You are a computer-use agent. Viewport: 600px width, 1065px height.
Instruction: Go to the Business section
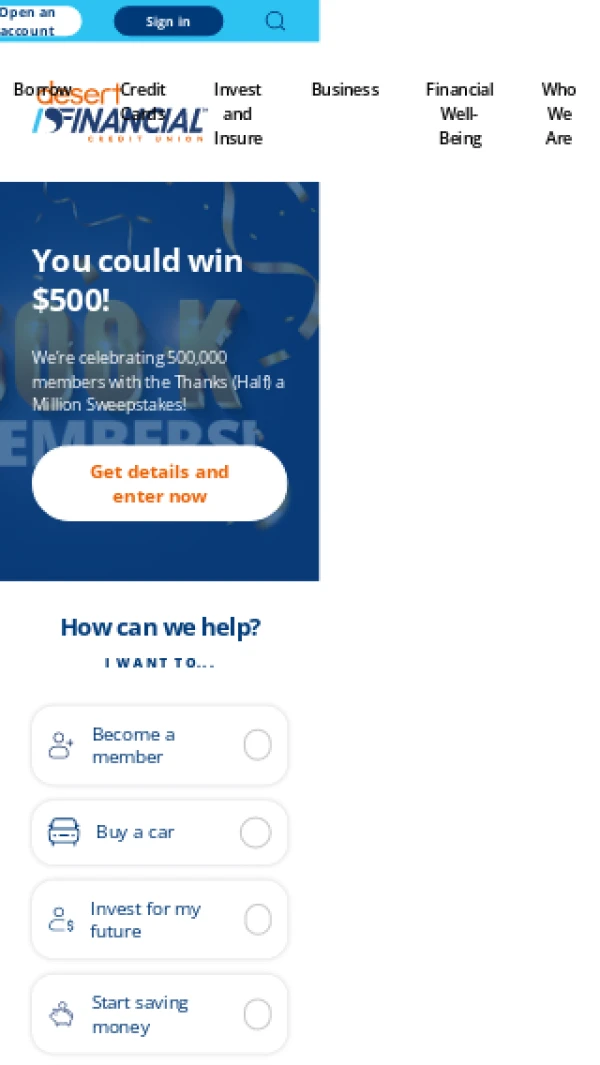[x=345, y=89]
